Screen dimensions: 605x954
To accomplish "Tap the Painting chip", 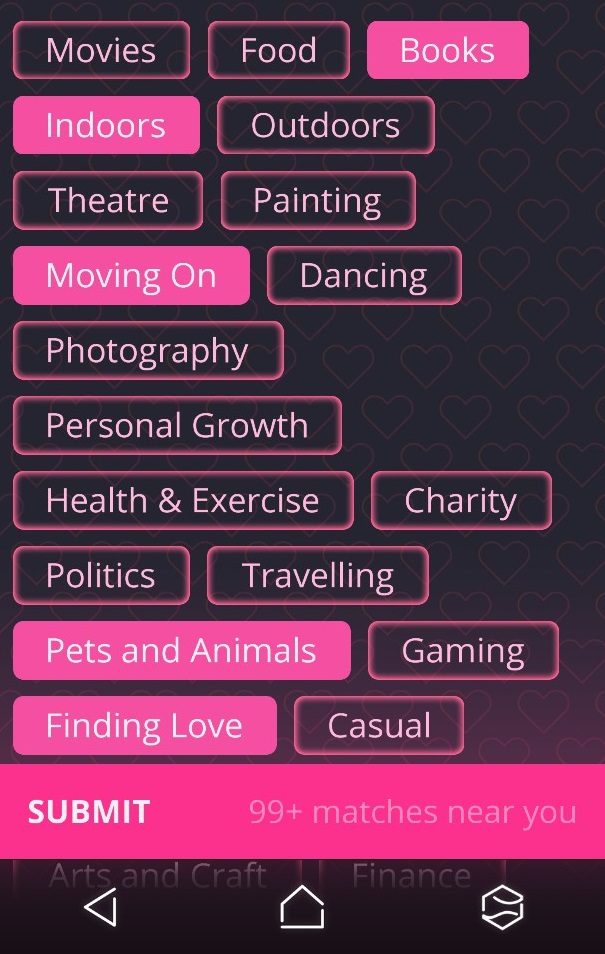I will click(317, 200).
